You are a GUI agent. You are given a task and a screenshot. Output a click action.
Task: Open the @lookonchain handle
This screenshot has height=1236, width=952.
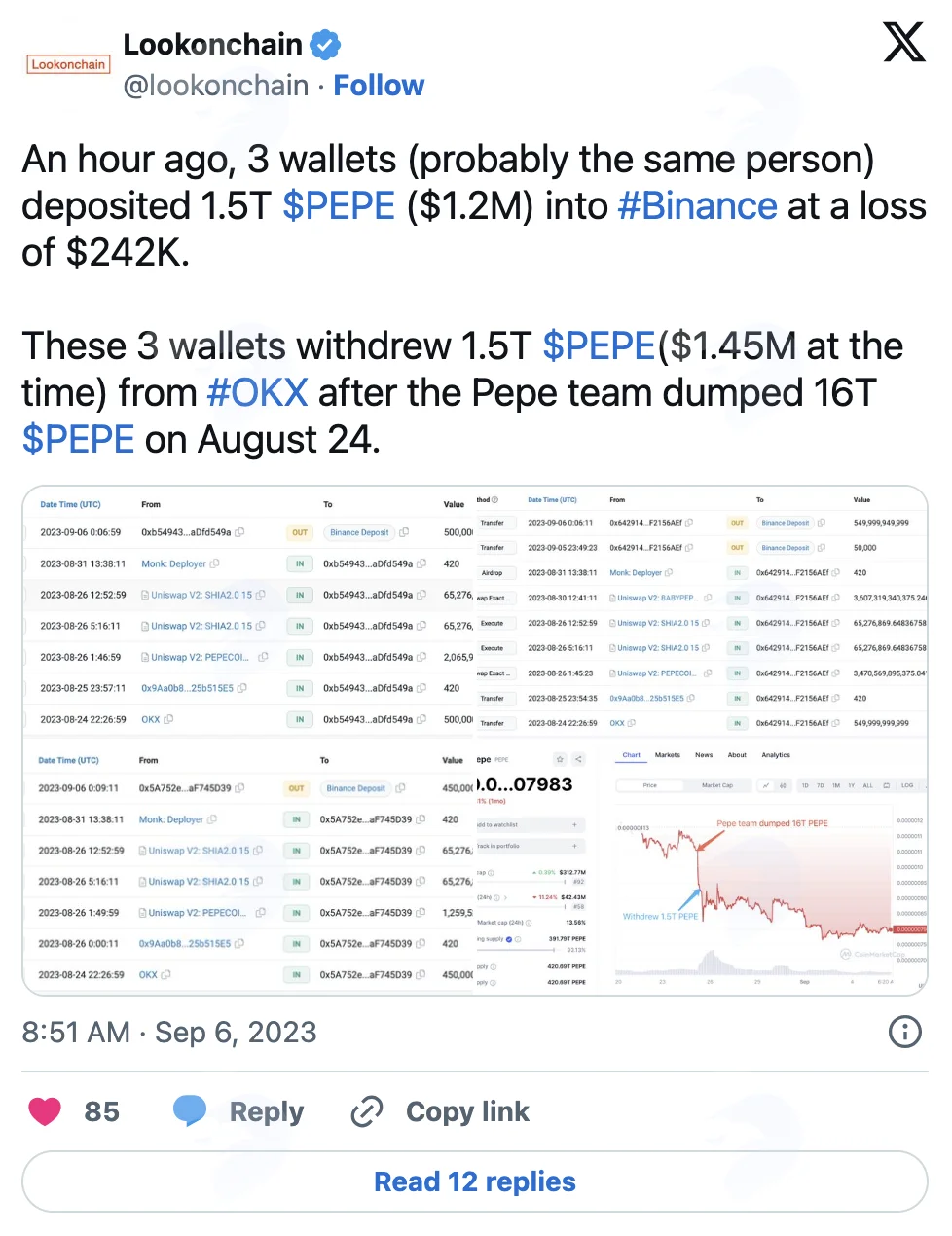click(216, 86)
